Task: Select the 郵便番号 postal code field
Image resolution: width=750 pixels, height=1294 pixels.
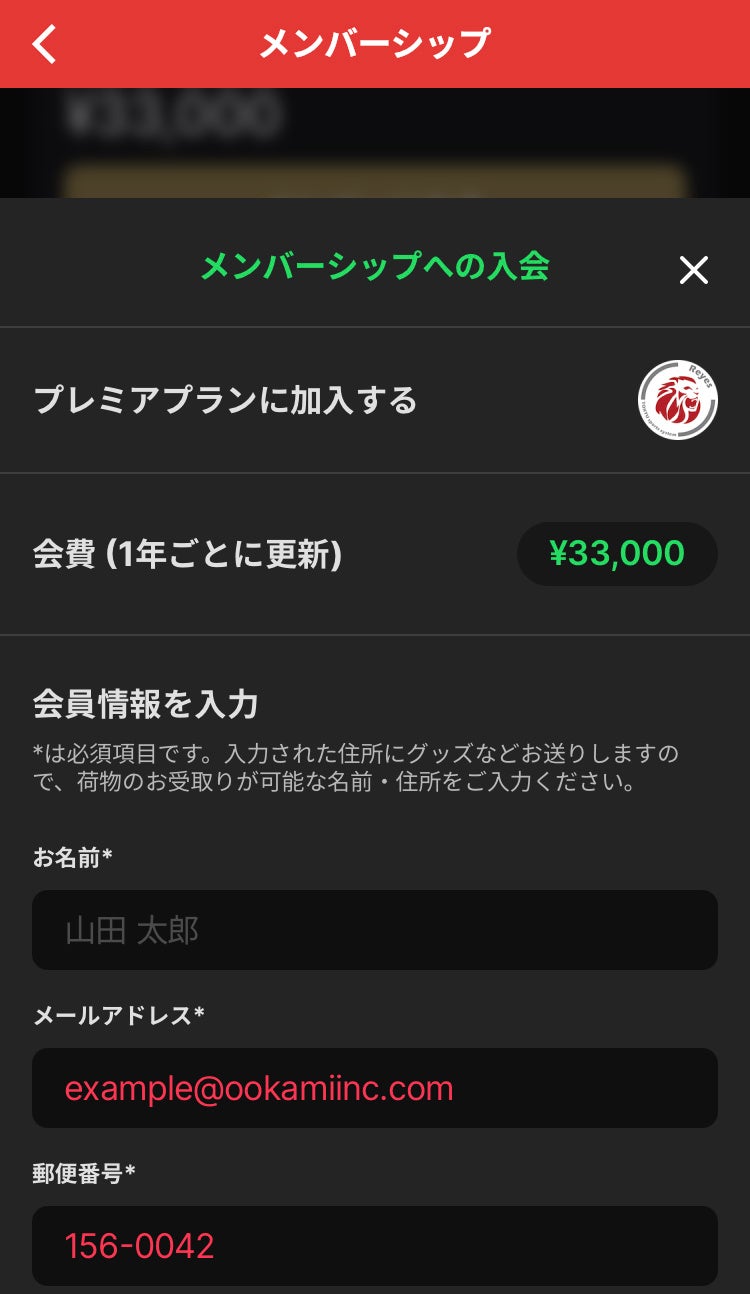Action: tap(375, 1245)
